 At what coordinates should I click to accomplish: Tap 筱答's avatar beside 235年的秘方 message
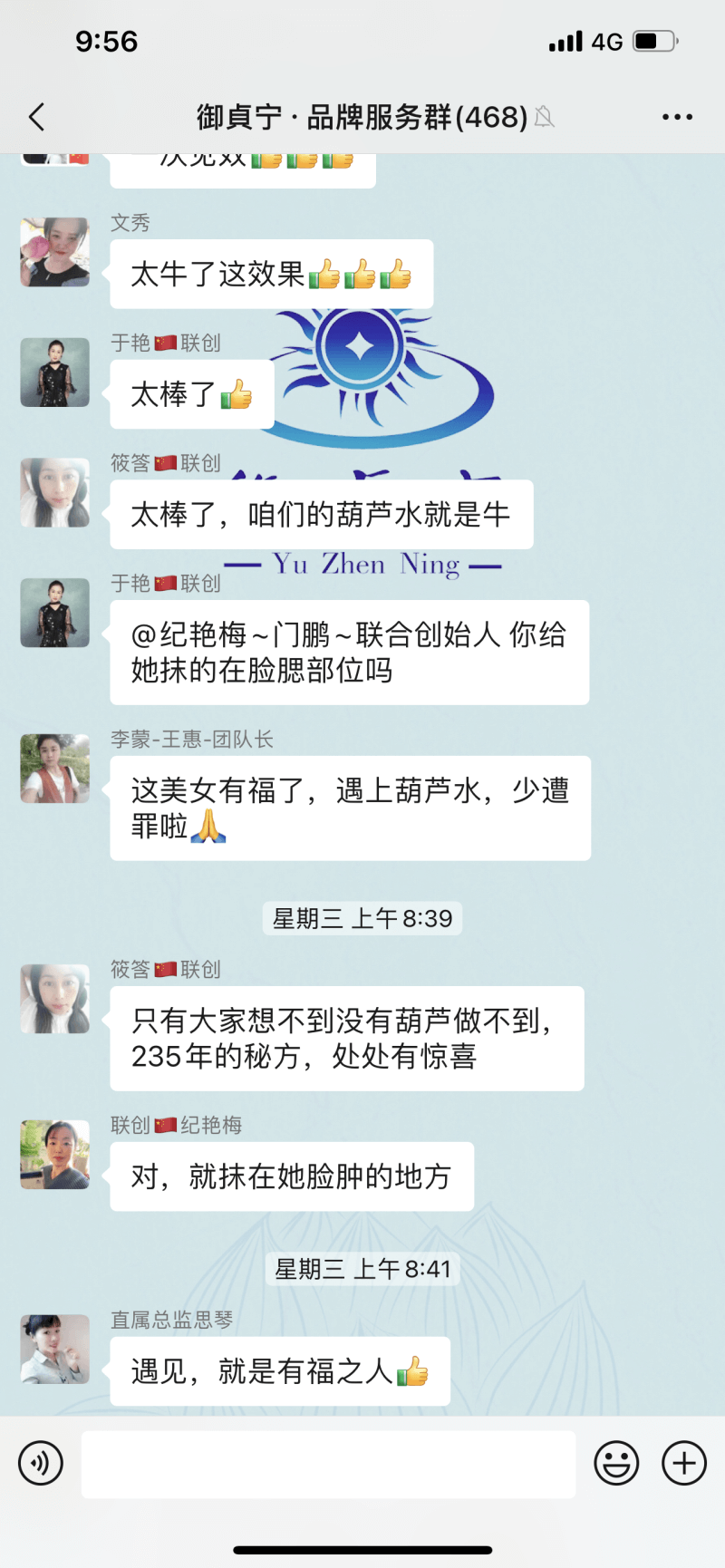55,999
